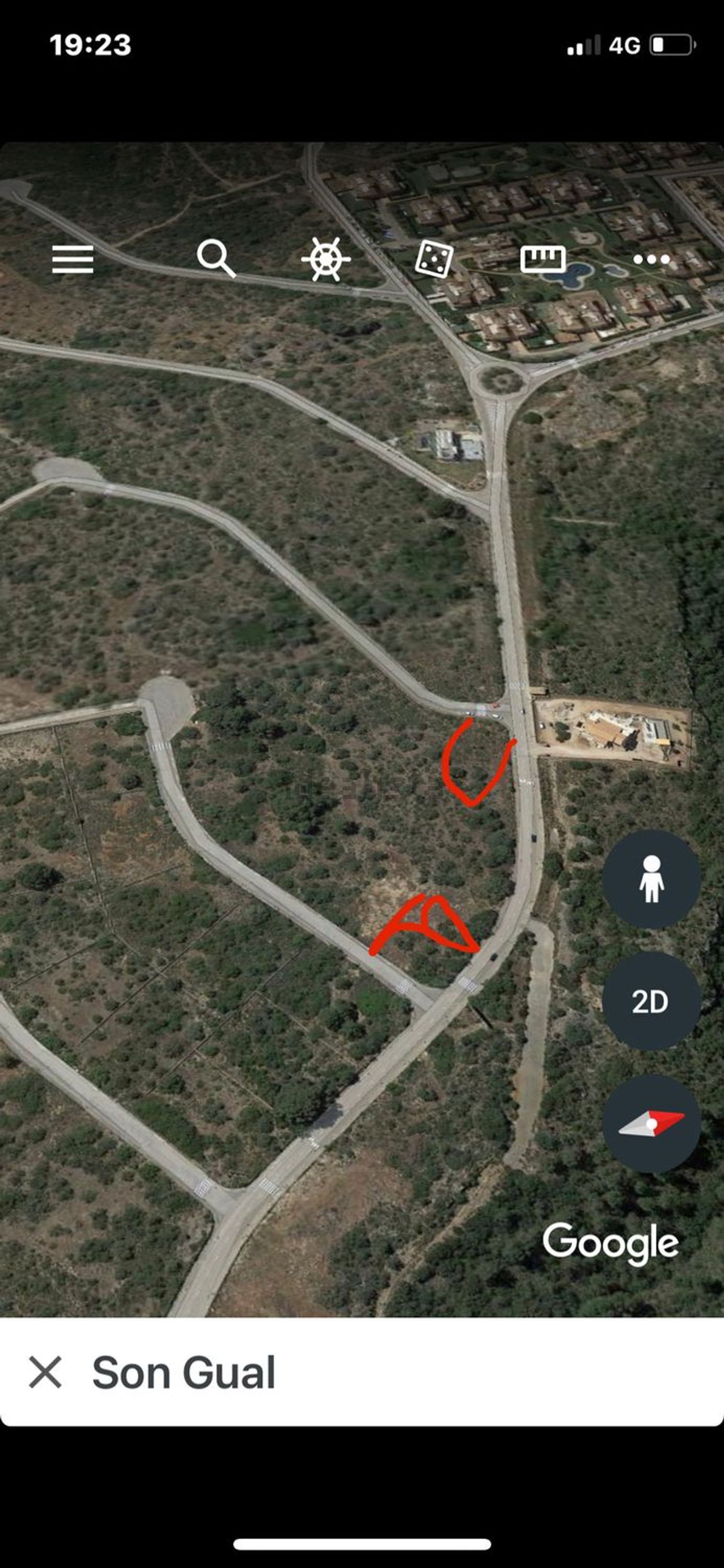Open the three-dot overflow menu
724x1568 pixels.
point(651,260)
